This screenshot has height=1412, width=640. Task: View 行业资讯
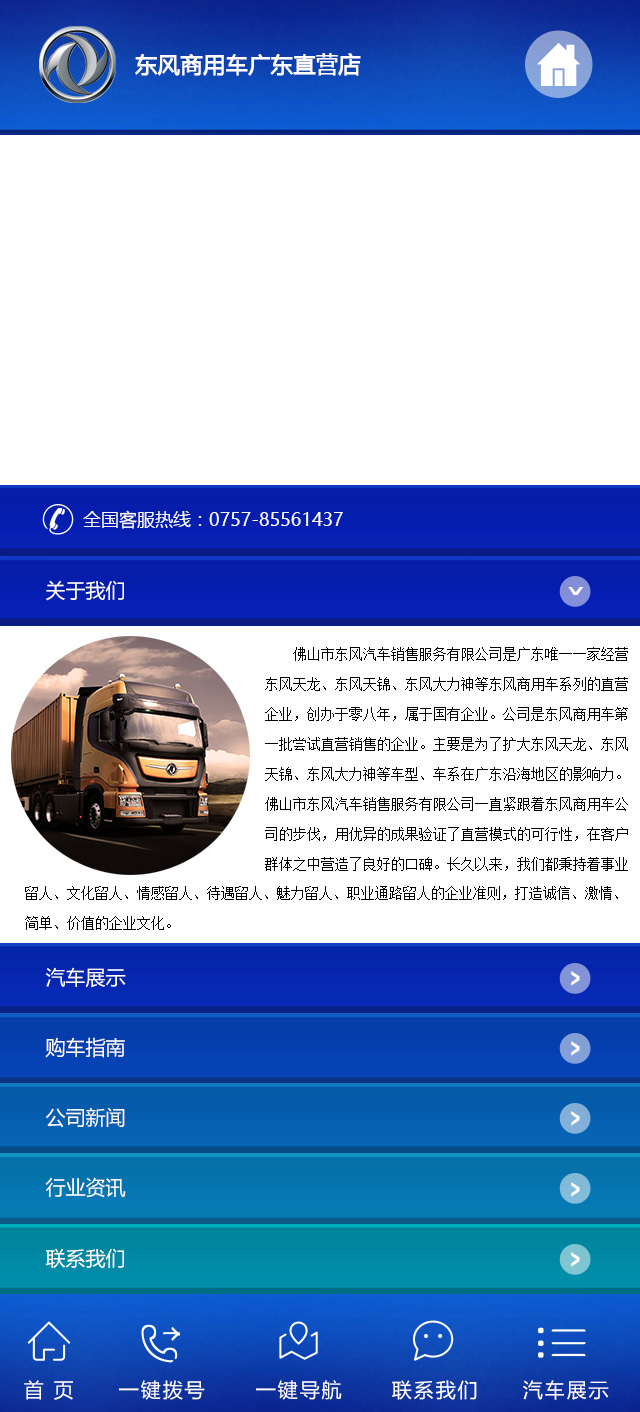pyautogui.click(x=320, y=1188)
